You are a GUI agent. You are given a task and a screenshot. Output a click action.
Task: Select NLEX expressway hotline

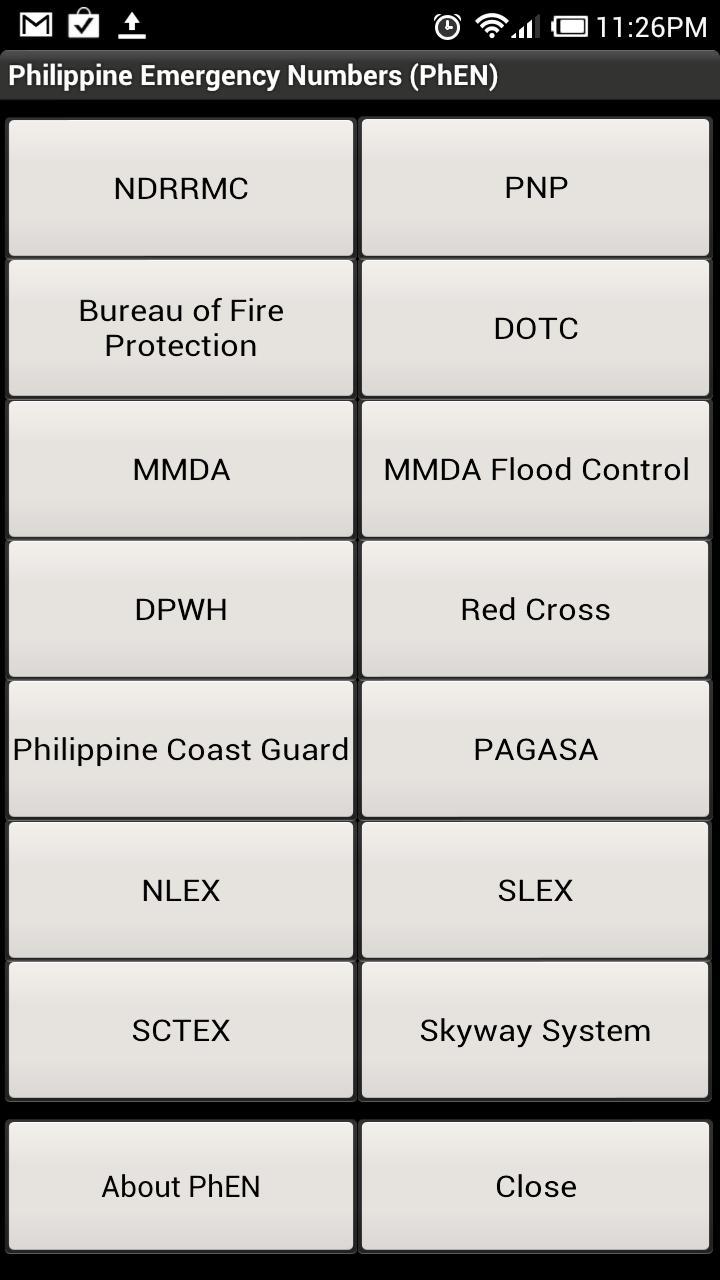pos(180,890)
